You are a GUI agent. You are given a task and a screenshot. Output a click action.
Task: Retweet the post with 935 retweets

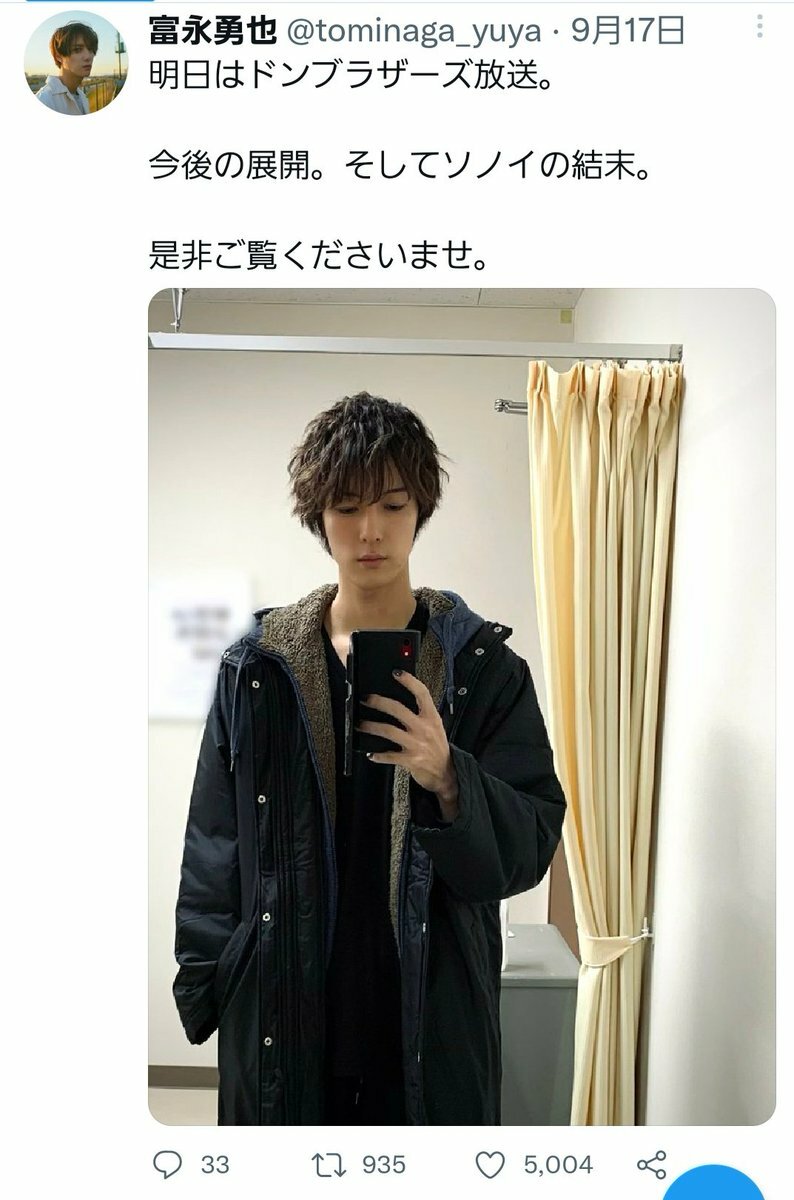(326, 1164)
